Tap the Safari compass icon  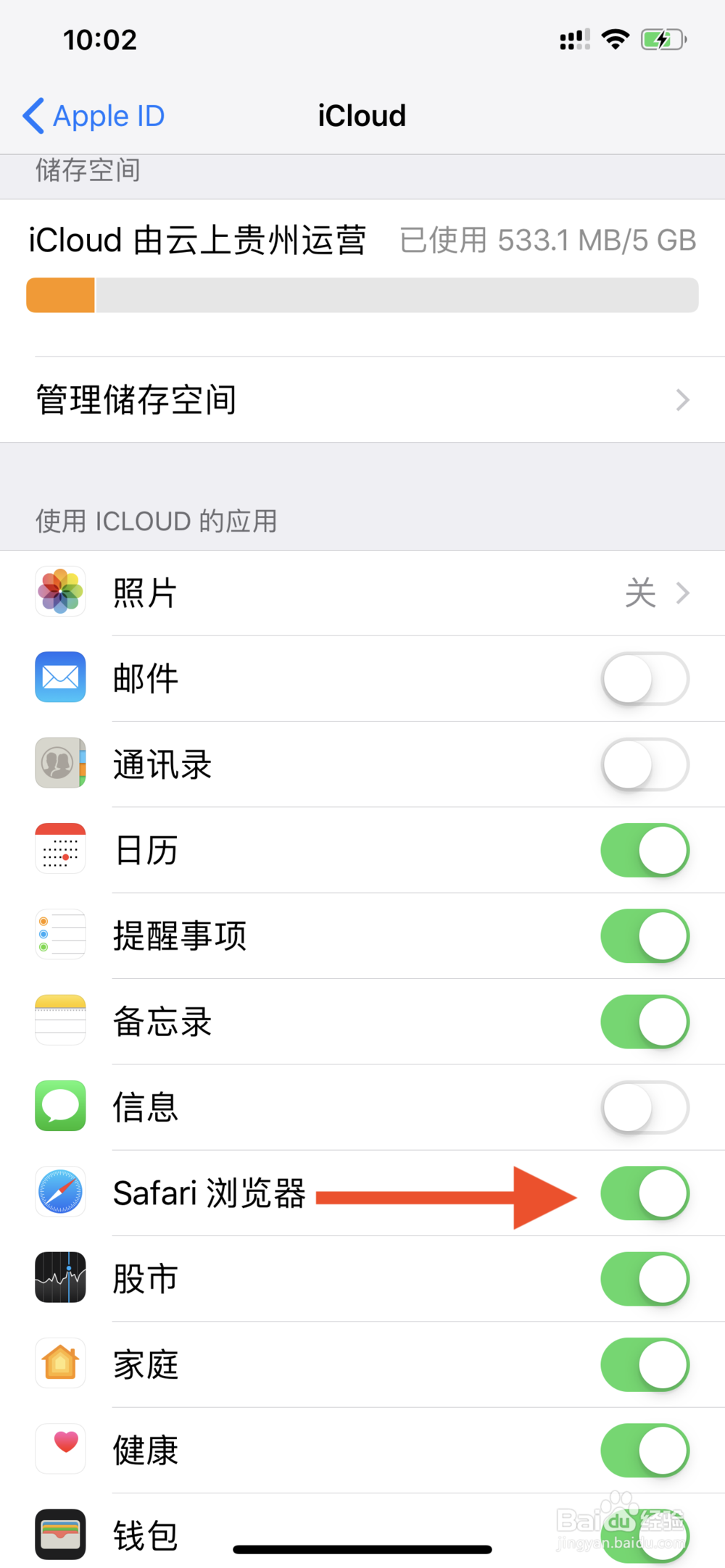pyautogui.click(x=60, y=1192)
